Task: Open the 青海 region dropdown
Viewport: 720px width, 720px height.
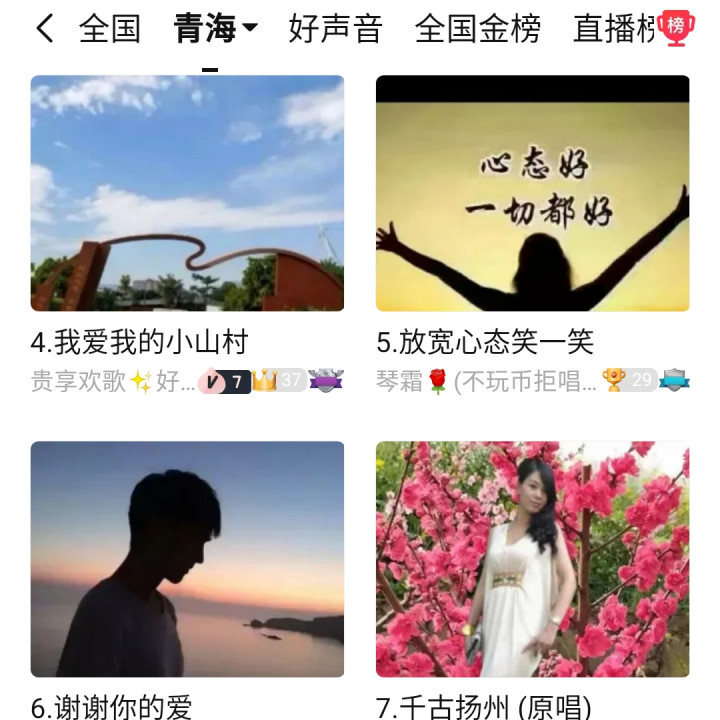Action: pos(216,28)
